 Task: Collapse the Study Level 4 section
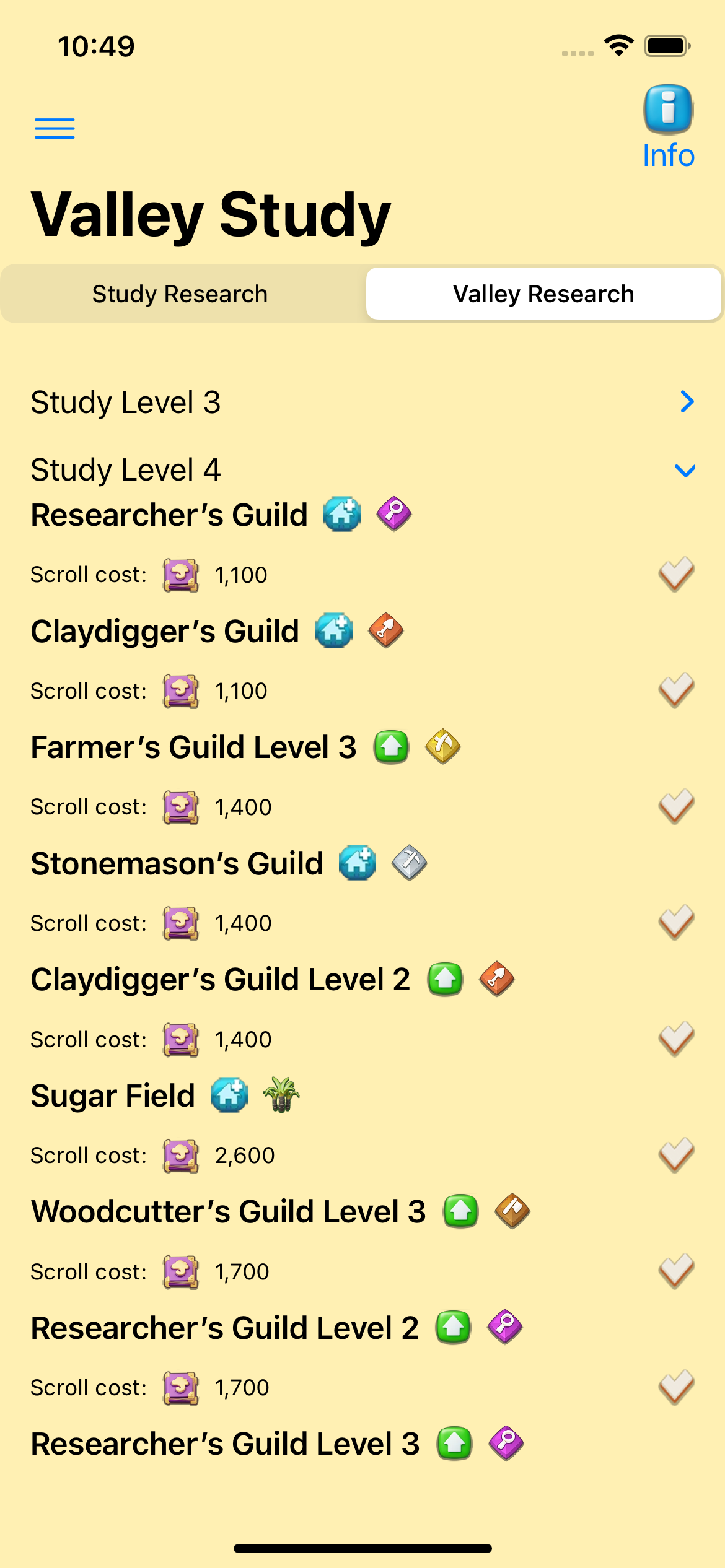tap(685, 471)
